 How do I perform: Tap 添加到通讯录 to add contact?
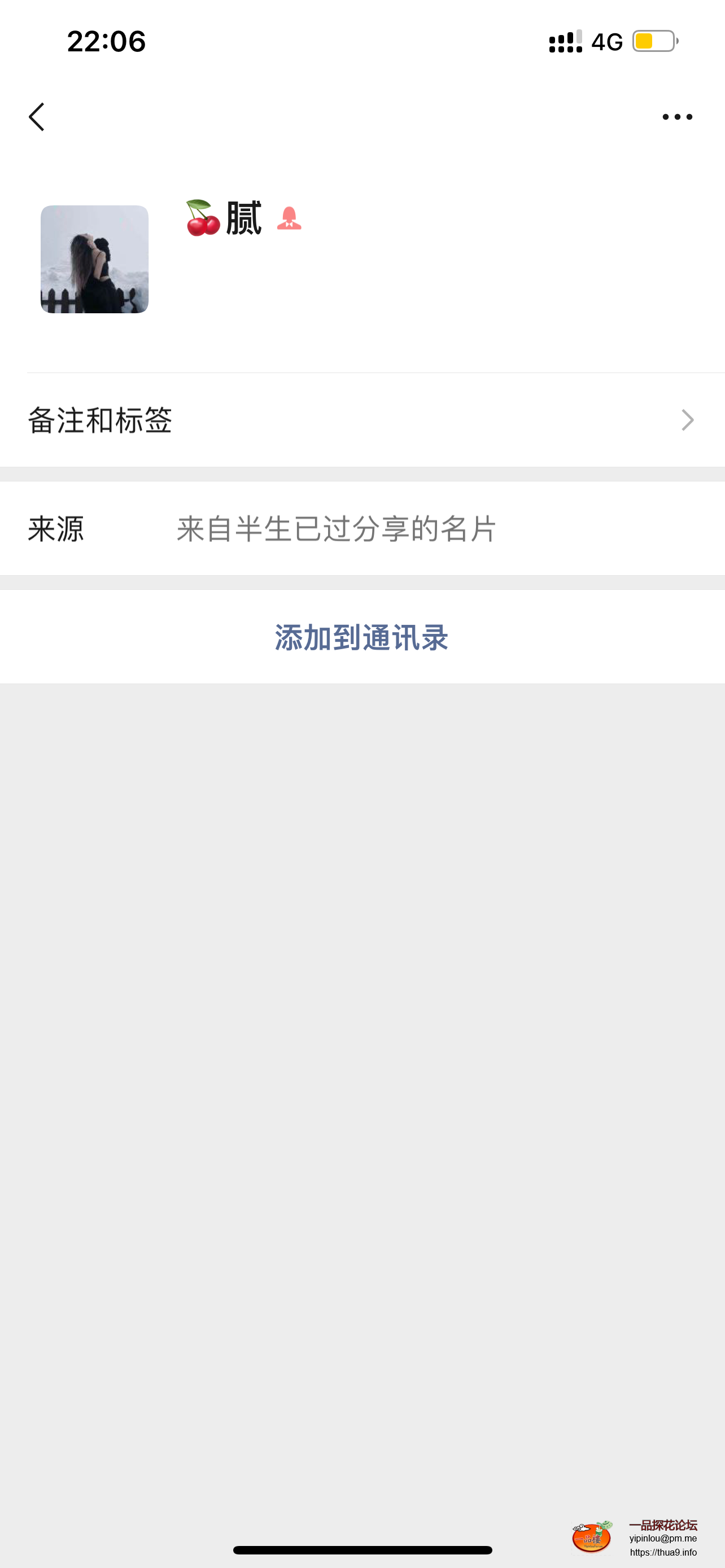(362, 637)
